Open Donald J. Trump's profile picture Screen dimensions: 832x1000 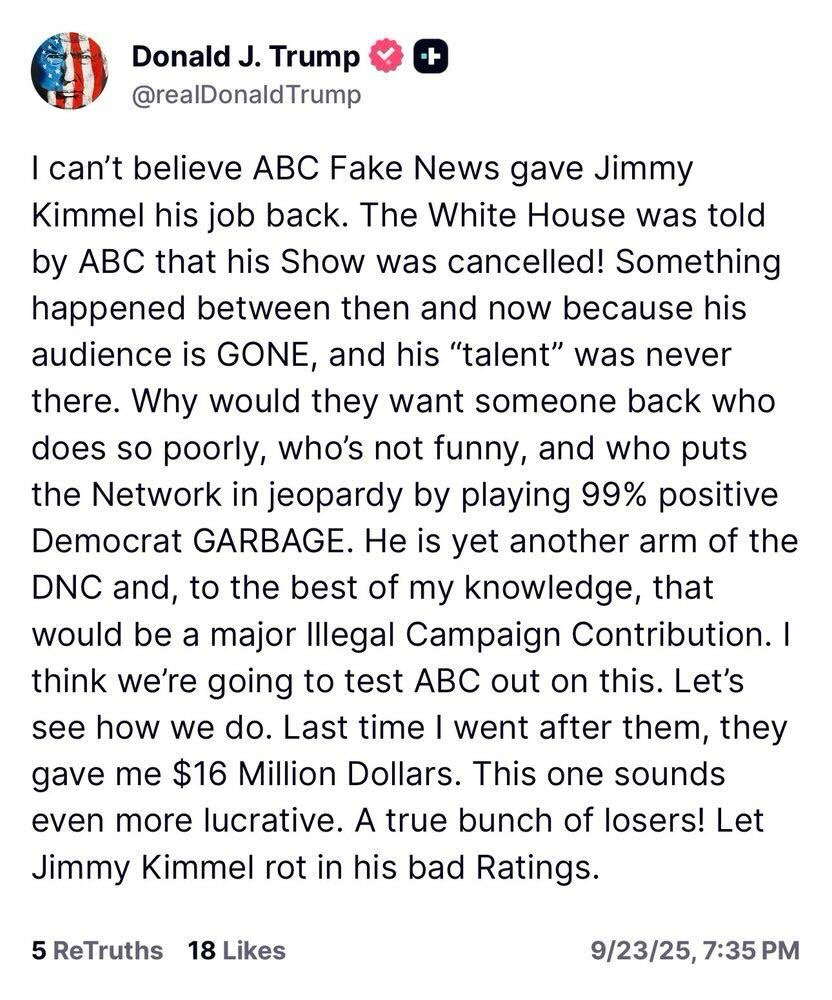pyautogui.click(x=69, y=71)
